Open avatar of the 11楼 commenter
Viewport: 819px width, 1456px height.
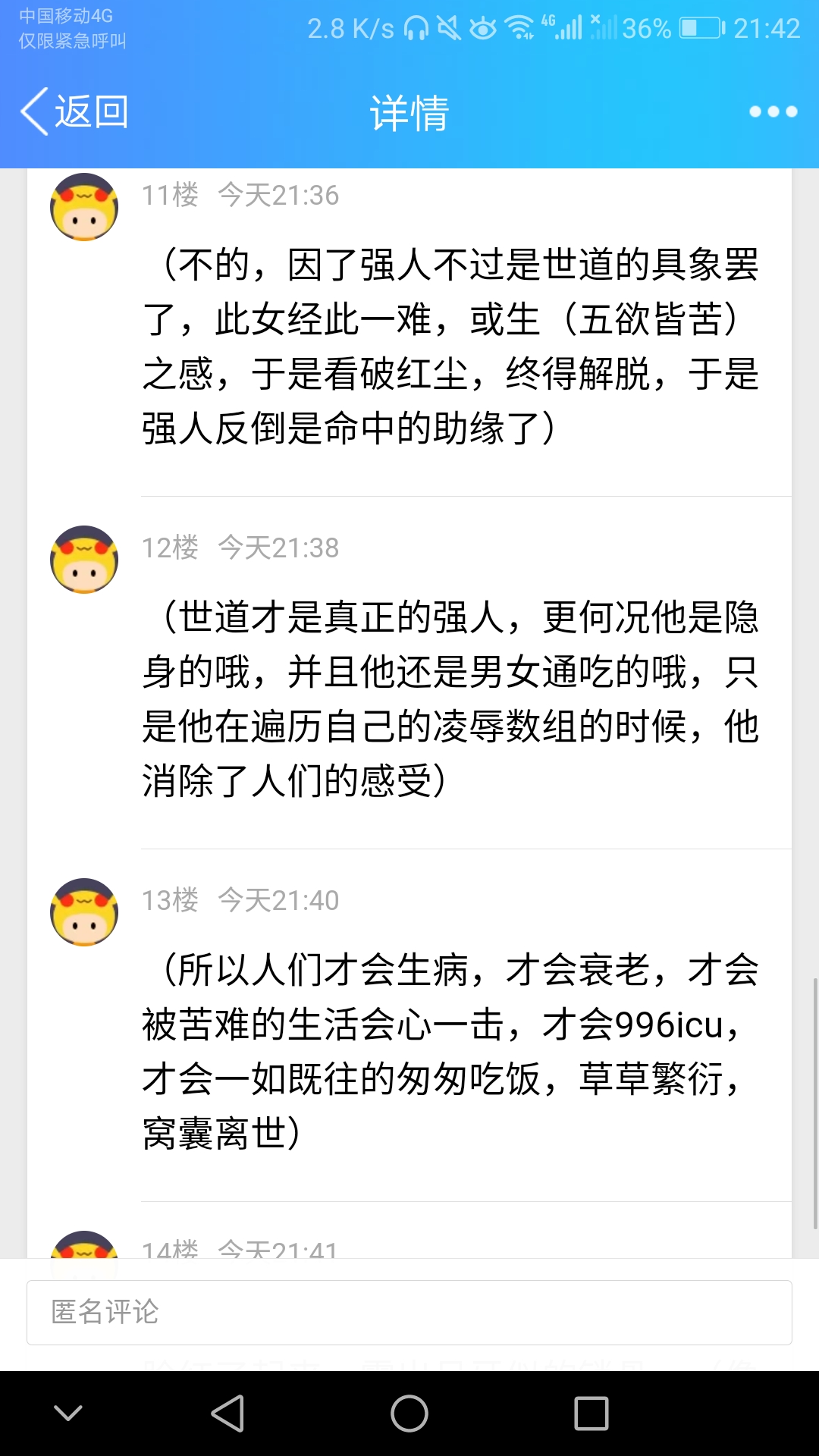pyautogui.click(x=84, y=207)
